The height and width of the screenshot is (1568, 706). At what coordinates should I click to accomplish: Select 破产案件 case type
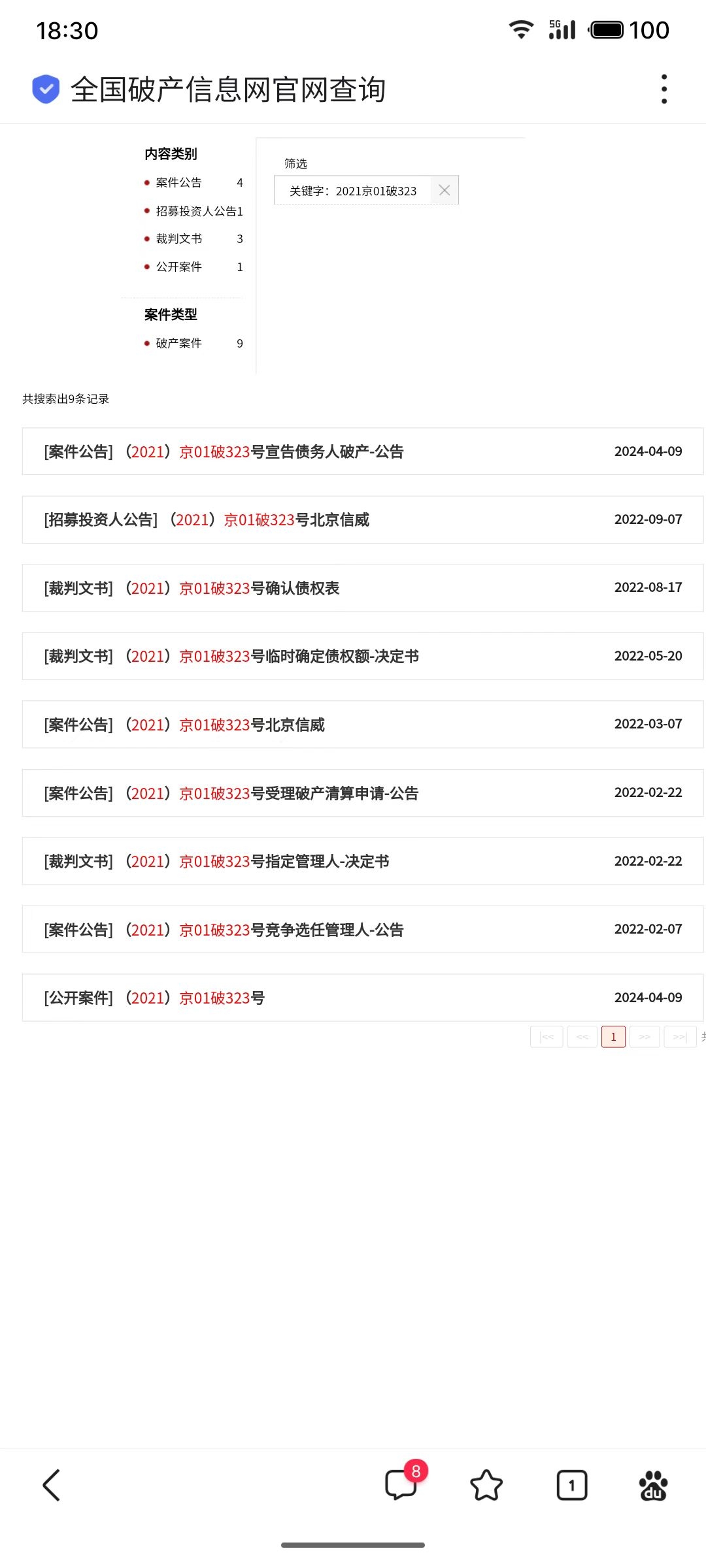pyautogui.click(x=178, y=343)
